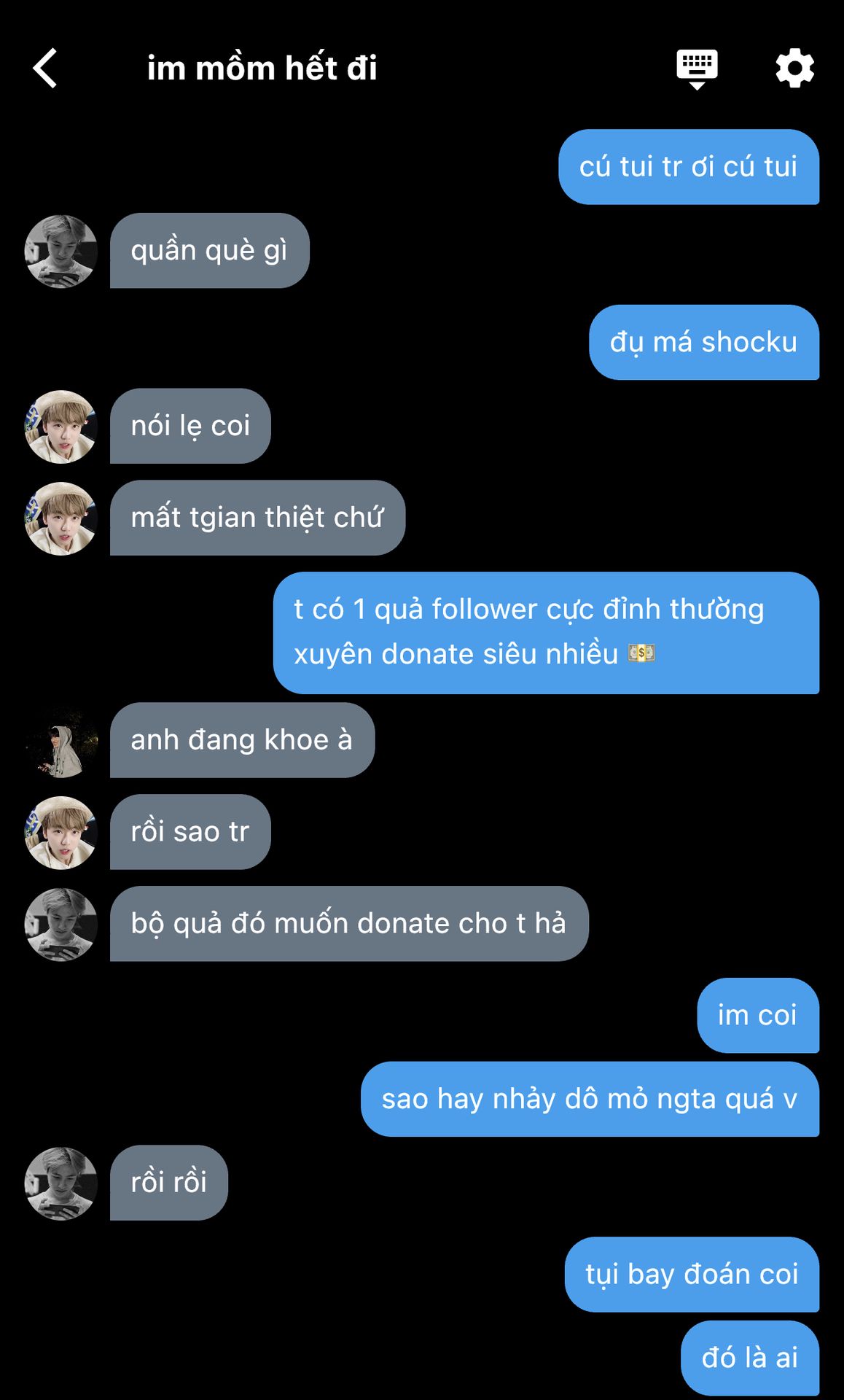
Task: Tap avatar beside "rồi sao tr"
Action: pyautogui.click(x=61, y=833)
